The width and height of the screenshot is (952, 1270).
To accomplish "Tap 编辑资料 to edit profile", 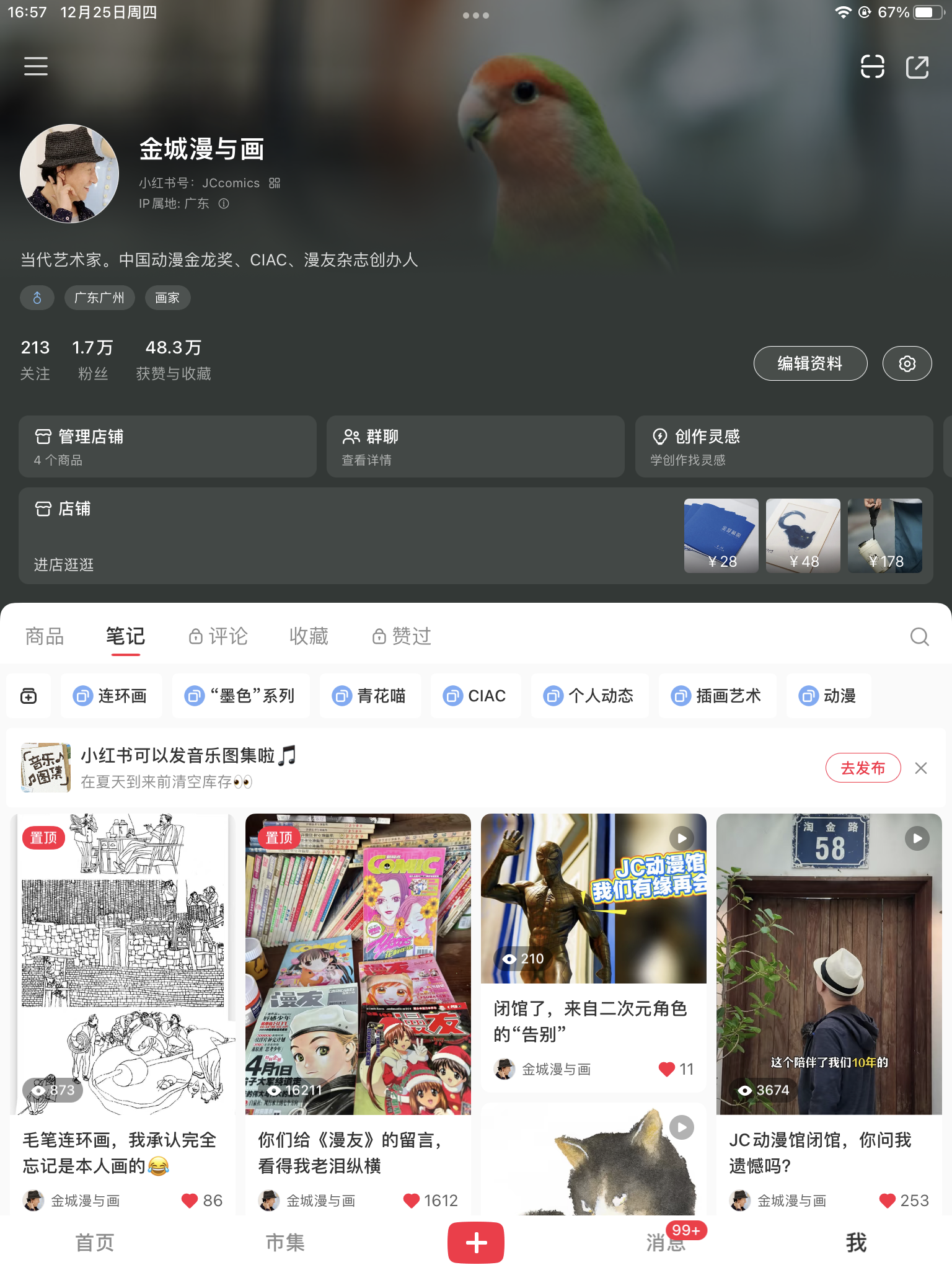I will coord(809,363).
